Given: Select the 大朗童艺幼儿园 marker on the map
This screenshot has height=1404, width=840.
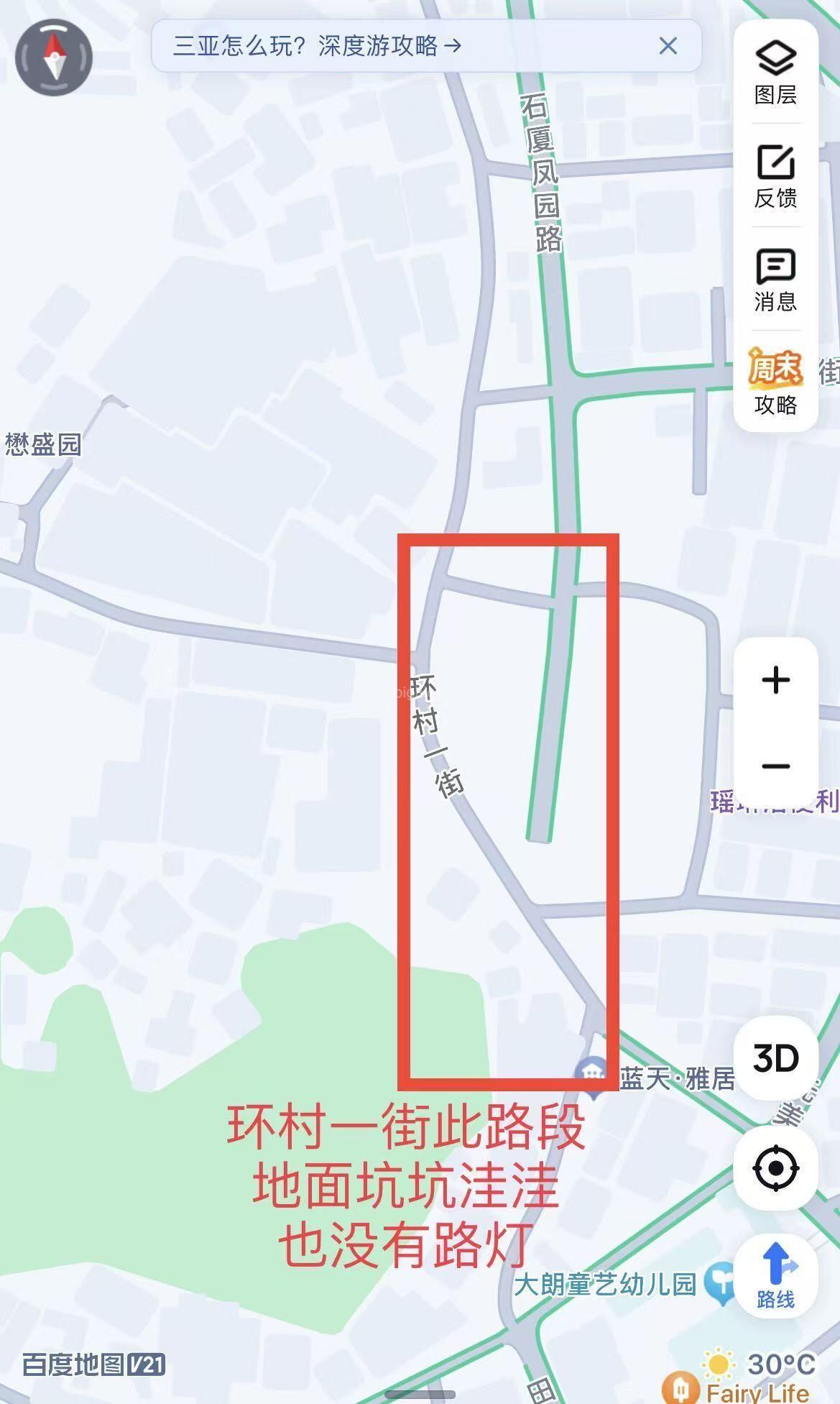Looking at the screenshot, I should pyautogui.click(x=719, y=1284).
